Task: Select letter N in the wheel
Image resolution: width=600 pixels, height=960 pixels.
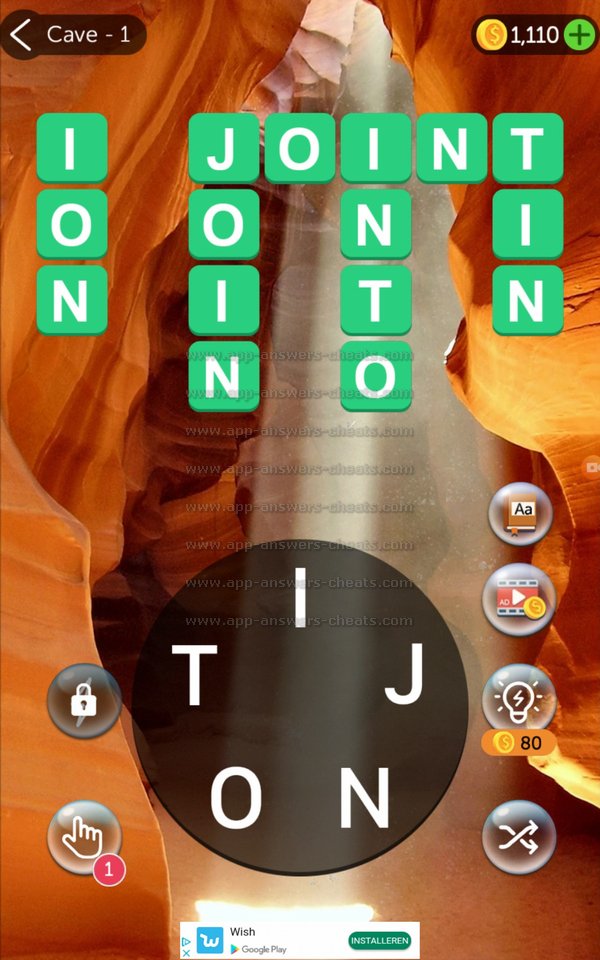Action: [364, 798]
